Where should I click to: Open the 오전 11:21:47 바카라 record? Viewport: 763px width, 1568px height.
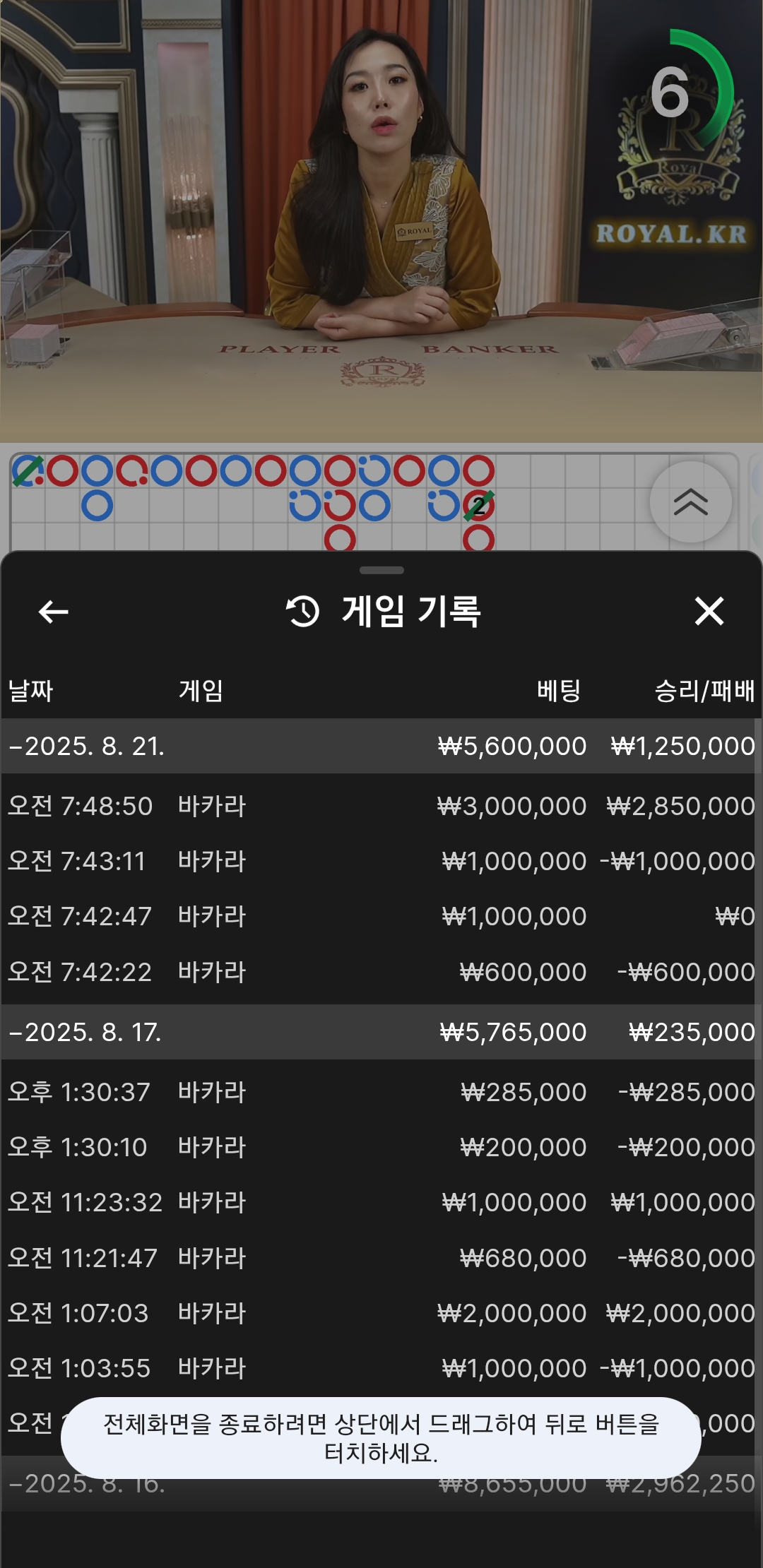[x=381, y=1258]
